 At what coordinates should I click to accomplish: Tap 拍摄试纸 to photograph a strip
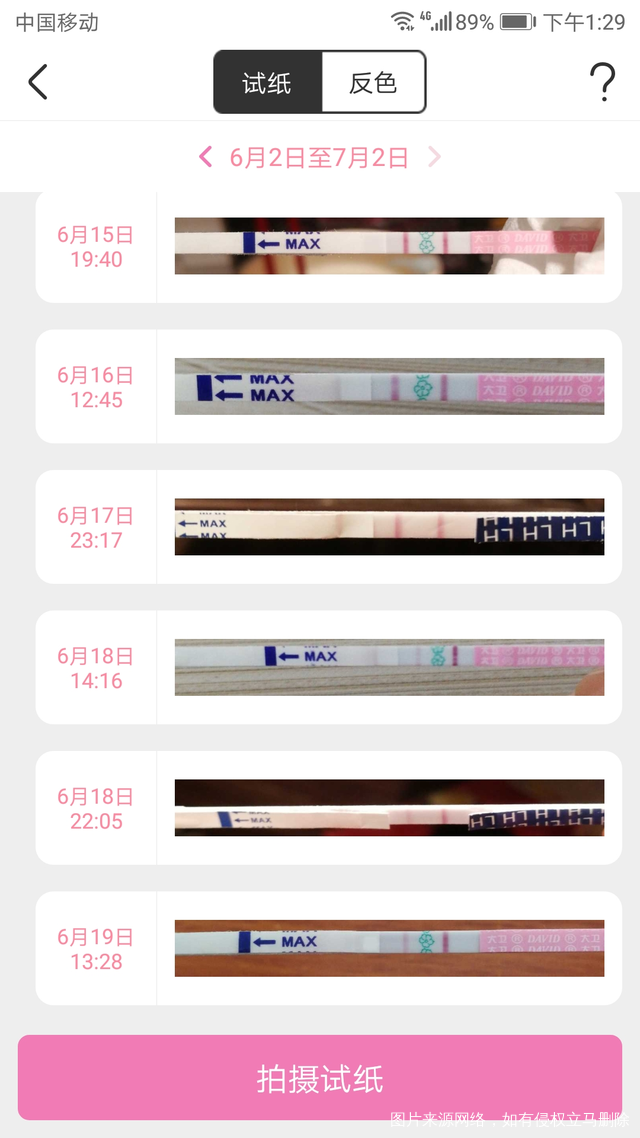(320, 1079)
